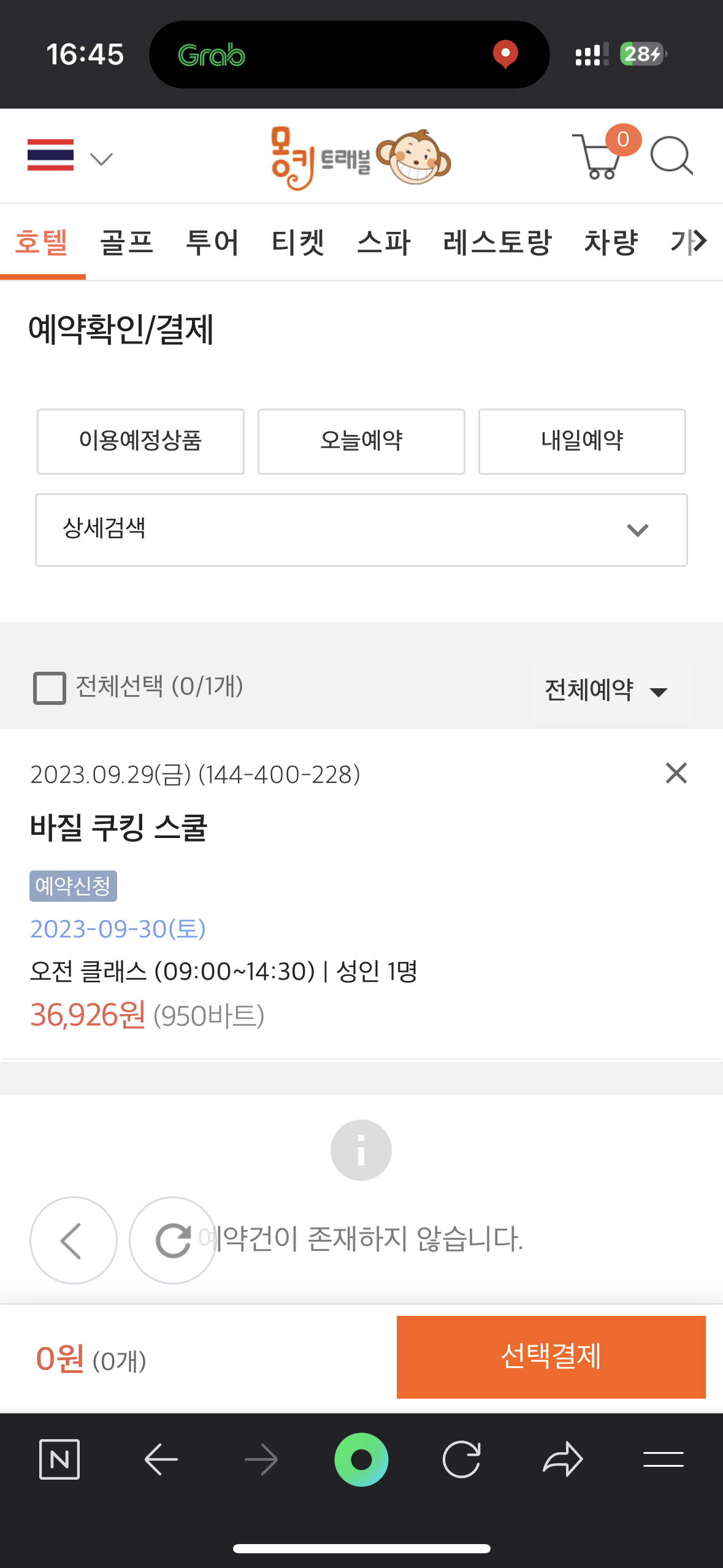Switch to the 레스토랑 tab
Image resolution: width=723 pixels, height=1568 pixels.
pos(497,242)
